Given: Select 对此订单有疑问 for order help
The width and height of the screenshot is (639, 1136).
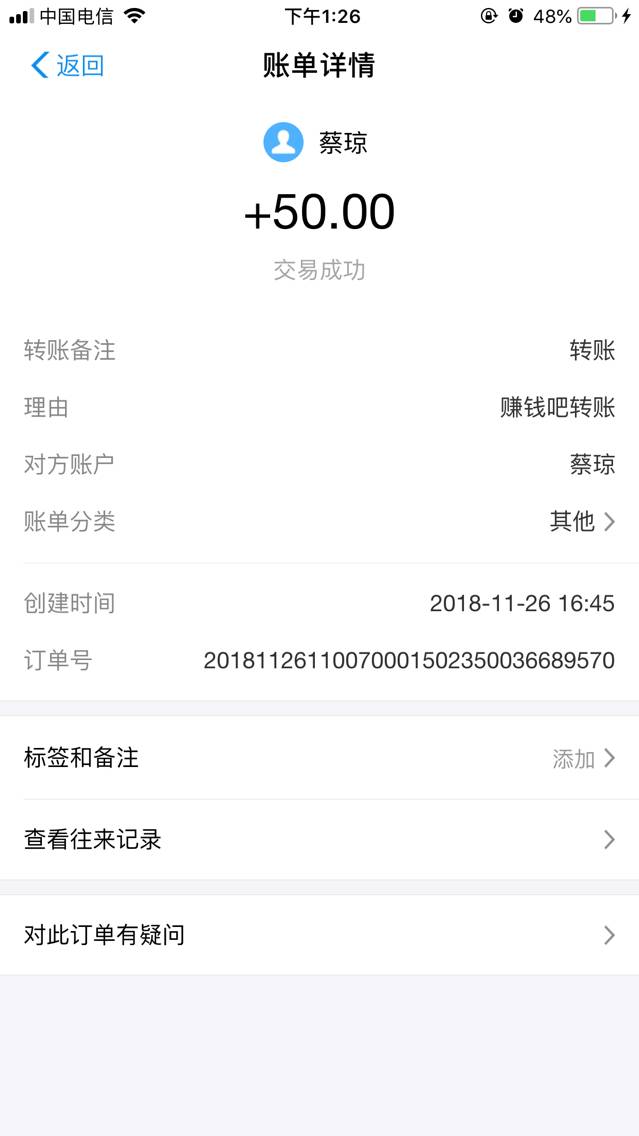Looking at the screenshot, I should [x=320, y=935].
